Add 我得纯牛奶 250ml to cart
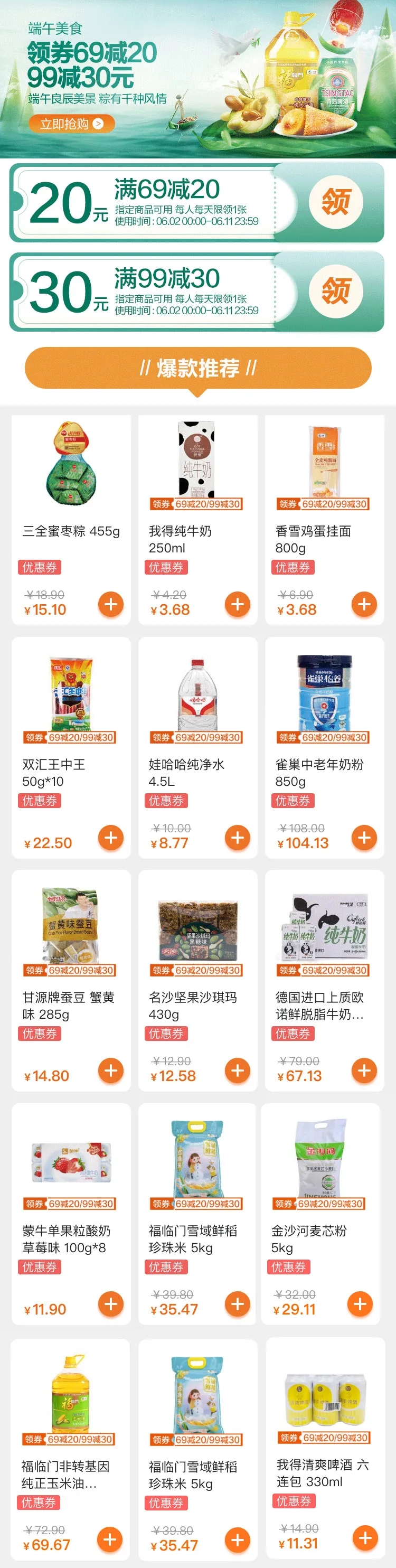The width and height of the screenshot is (396, 1568). click(237, 604)
